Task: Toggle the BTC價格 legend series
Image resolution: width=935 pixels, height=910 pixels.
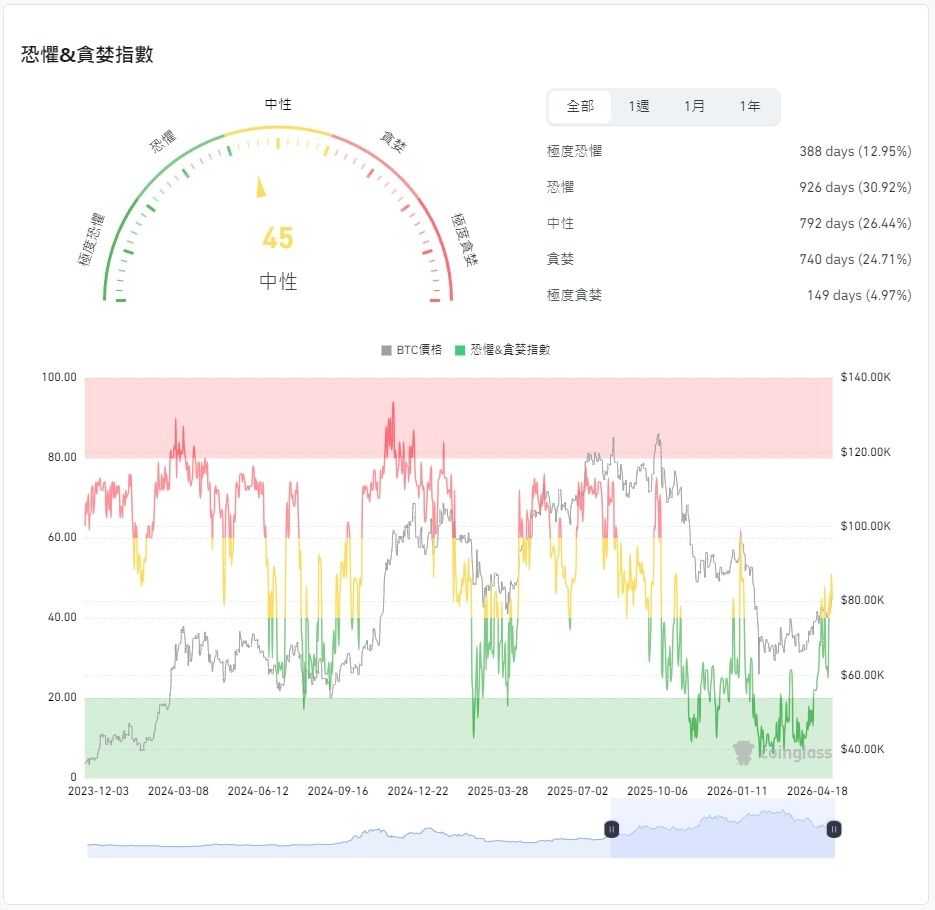Action: pyautogui.click(x=411, y=350)
